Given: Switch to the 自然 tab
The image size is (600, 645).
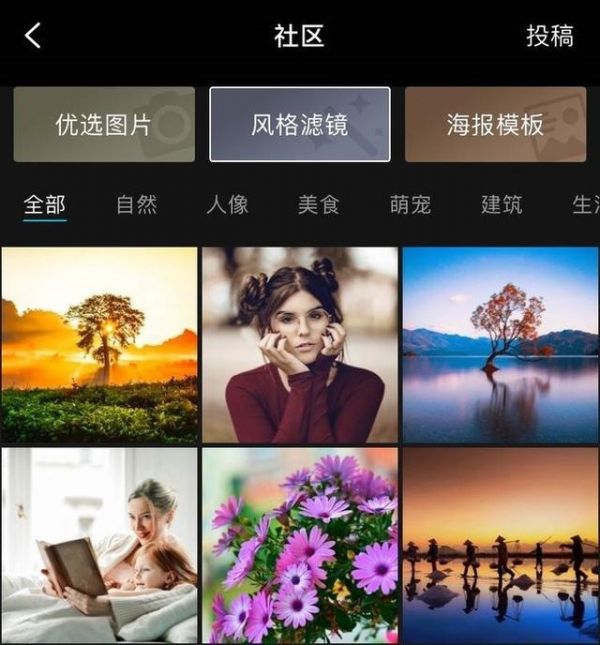Looking at the screenshot, I should tap(136, 205).
